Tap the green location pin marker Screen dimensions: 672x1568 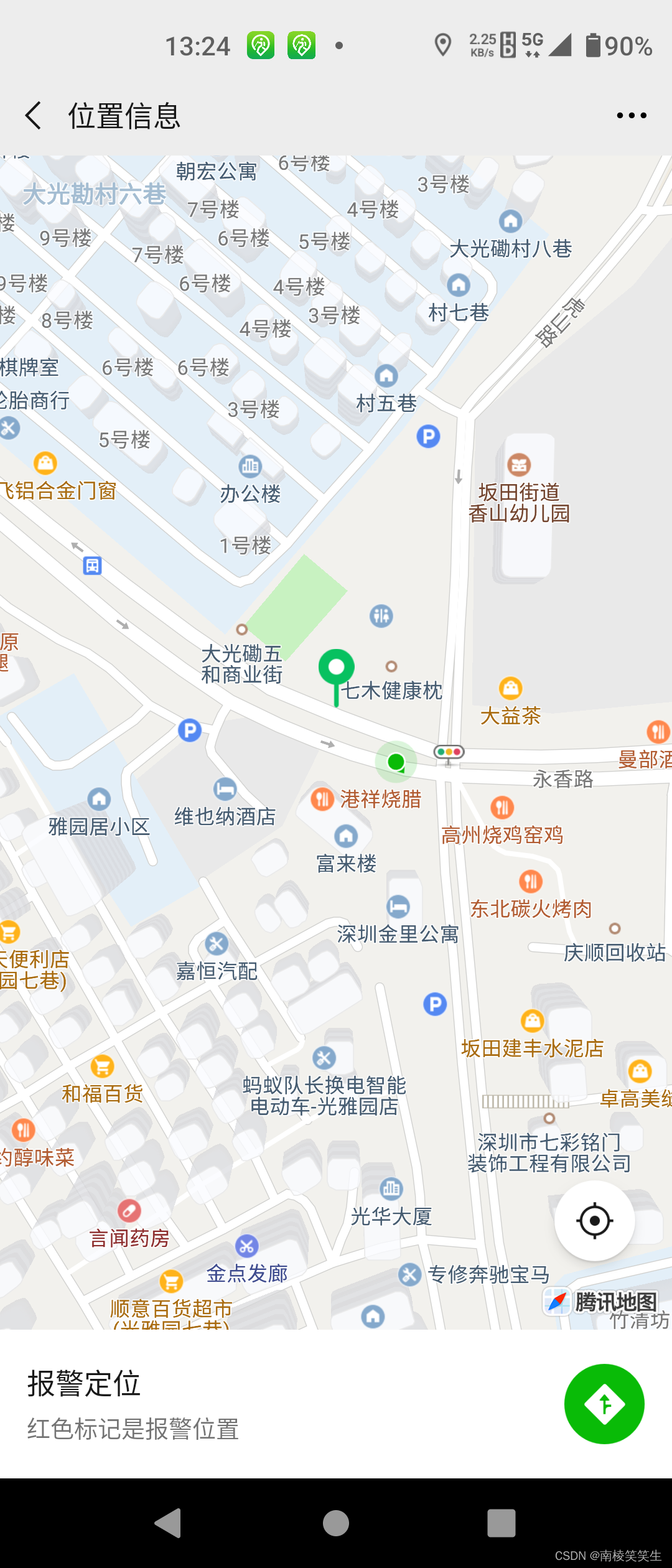[336, 670]
